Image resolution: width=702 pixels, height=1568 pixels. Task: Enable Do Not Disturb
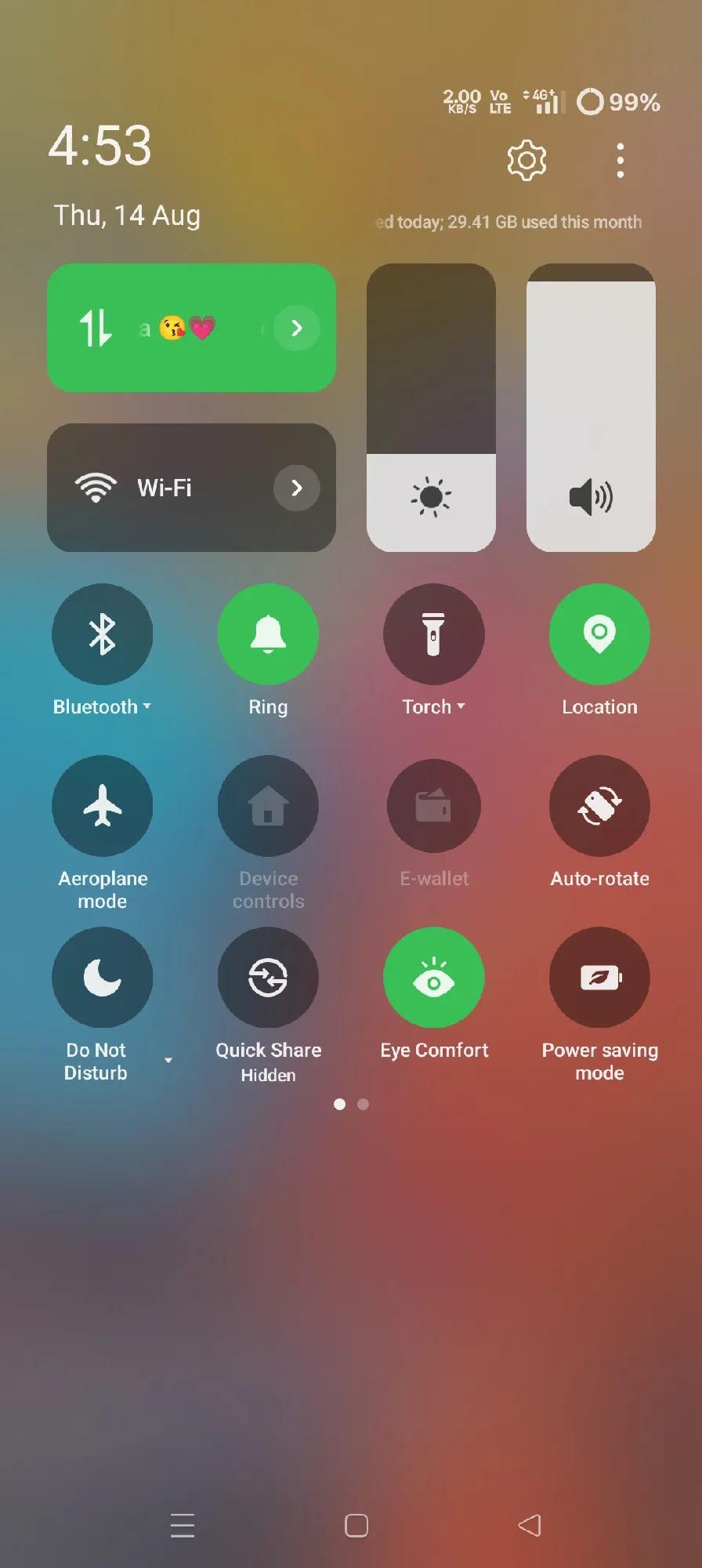[x=102, y=978]
